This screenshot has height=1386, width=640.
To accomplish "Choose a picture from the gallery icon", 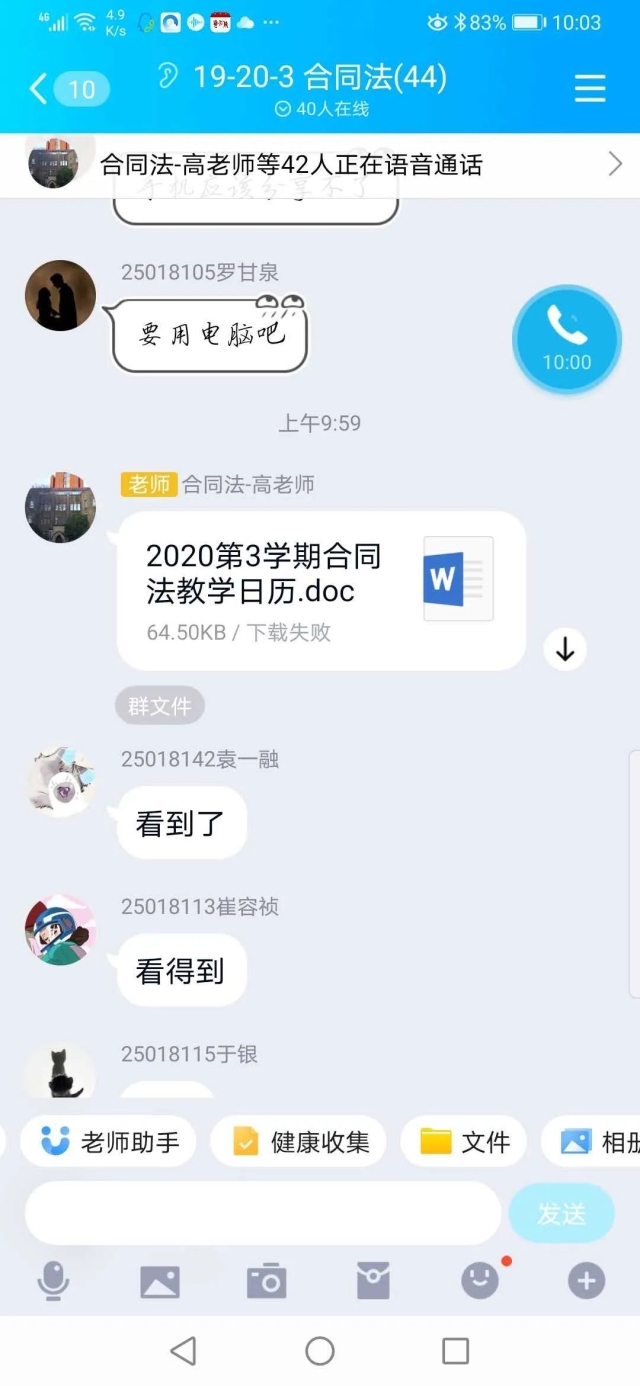I will pos(160,1281).
